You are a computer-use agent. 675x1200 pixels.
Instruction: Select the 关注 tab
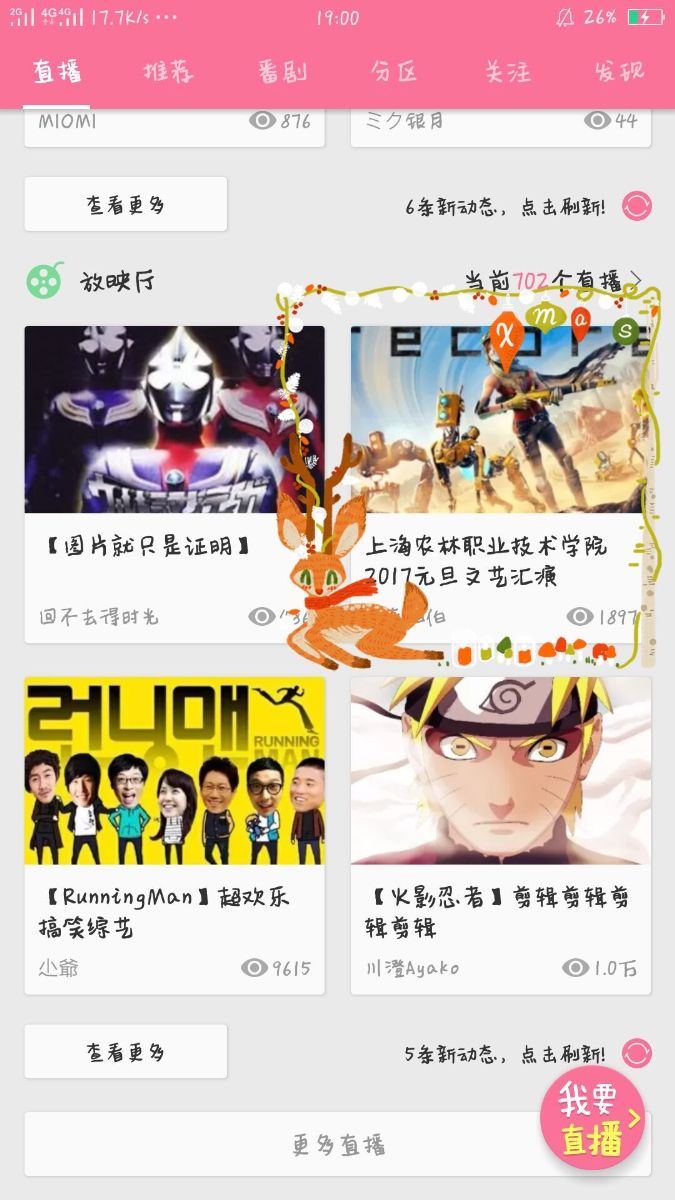(508, 72)
